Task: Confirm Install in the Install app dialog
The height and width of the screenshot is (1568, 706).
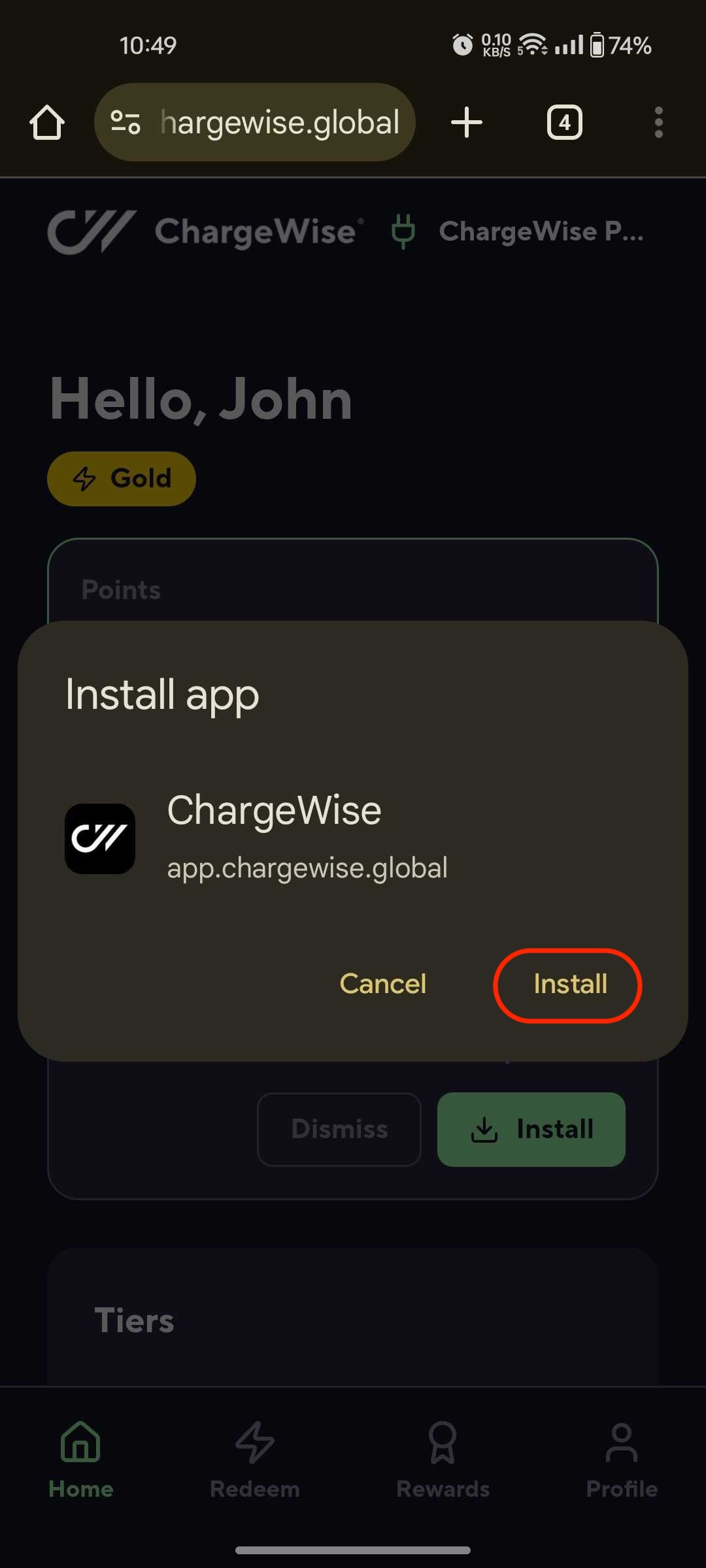Action: pos(569,985)
